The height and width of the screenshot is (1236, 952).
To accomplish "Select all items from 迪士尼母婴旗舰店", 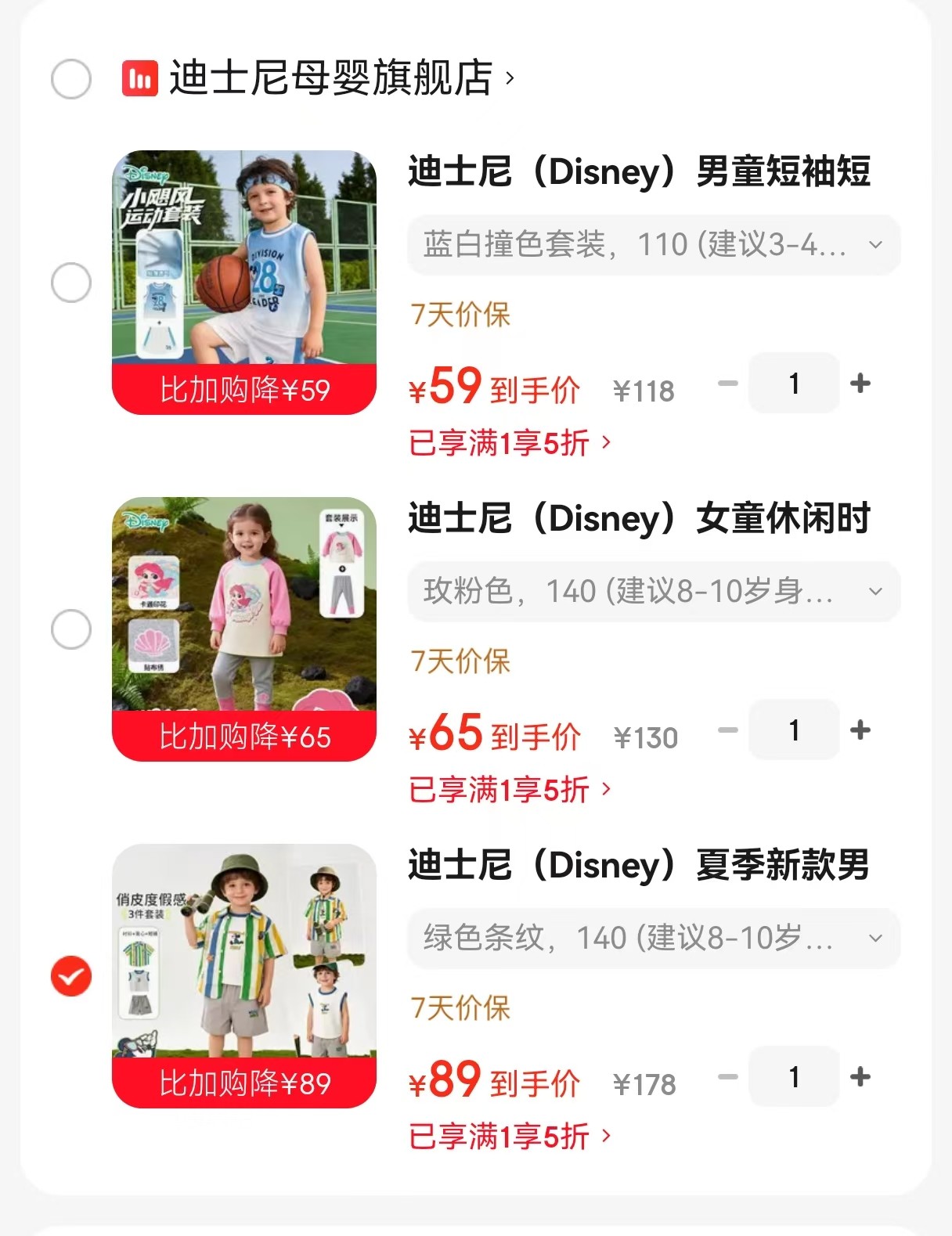I will point(71,79).
